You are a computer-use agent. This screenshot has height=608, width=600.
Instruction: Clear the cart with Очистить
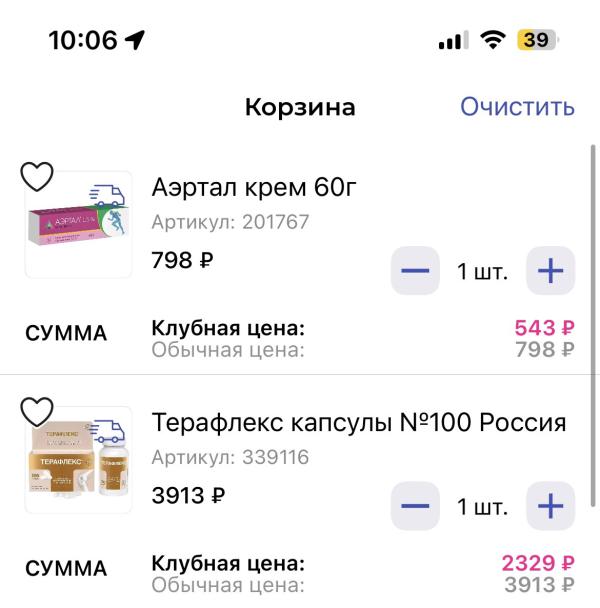[517, 107]
